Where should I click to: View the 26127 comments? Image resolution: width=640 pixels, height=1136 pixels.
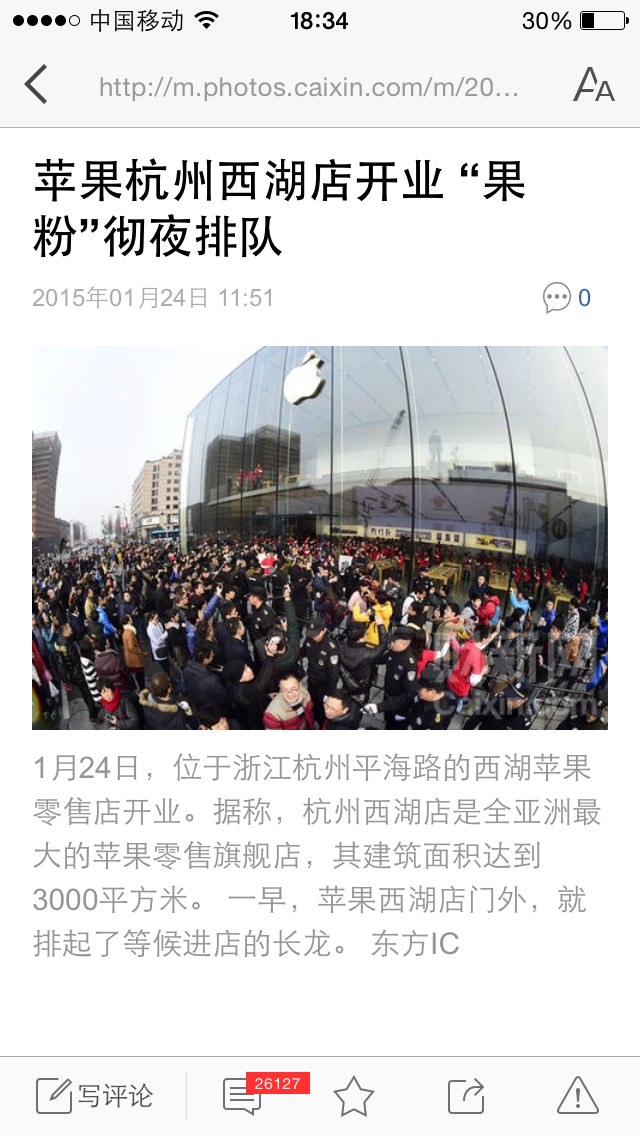pos(265,1094)
